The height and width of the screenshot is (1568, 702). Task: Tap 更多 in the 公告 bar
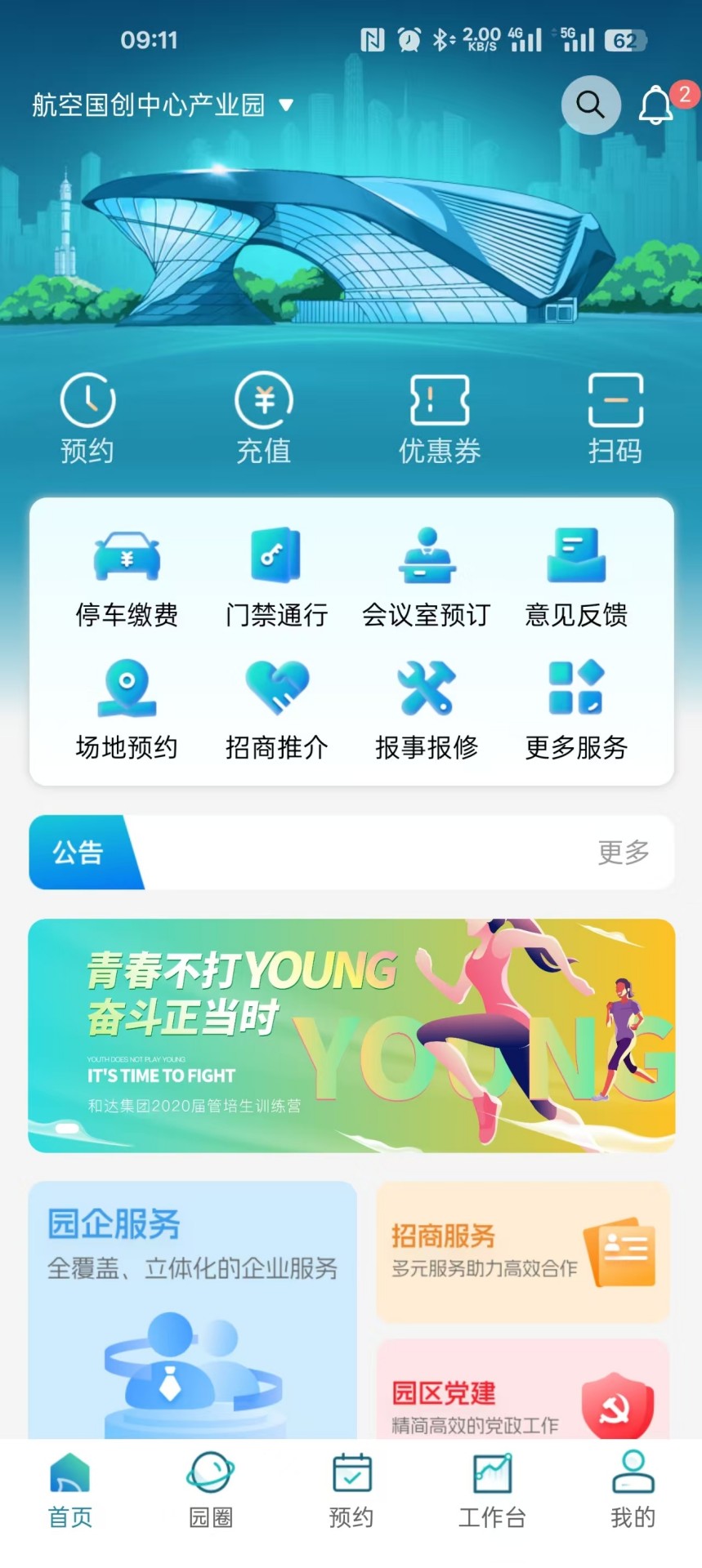click(624, 852)
